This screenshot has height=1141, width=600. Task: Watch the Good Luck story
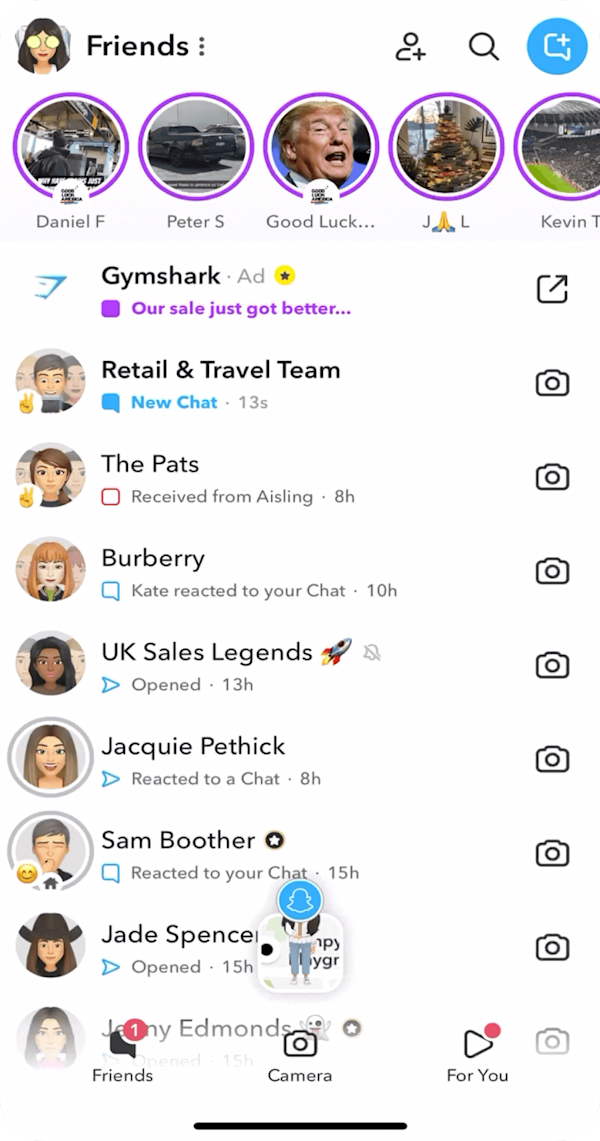[321, 147]
